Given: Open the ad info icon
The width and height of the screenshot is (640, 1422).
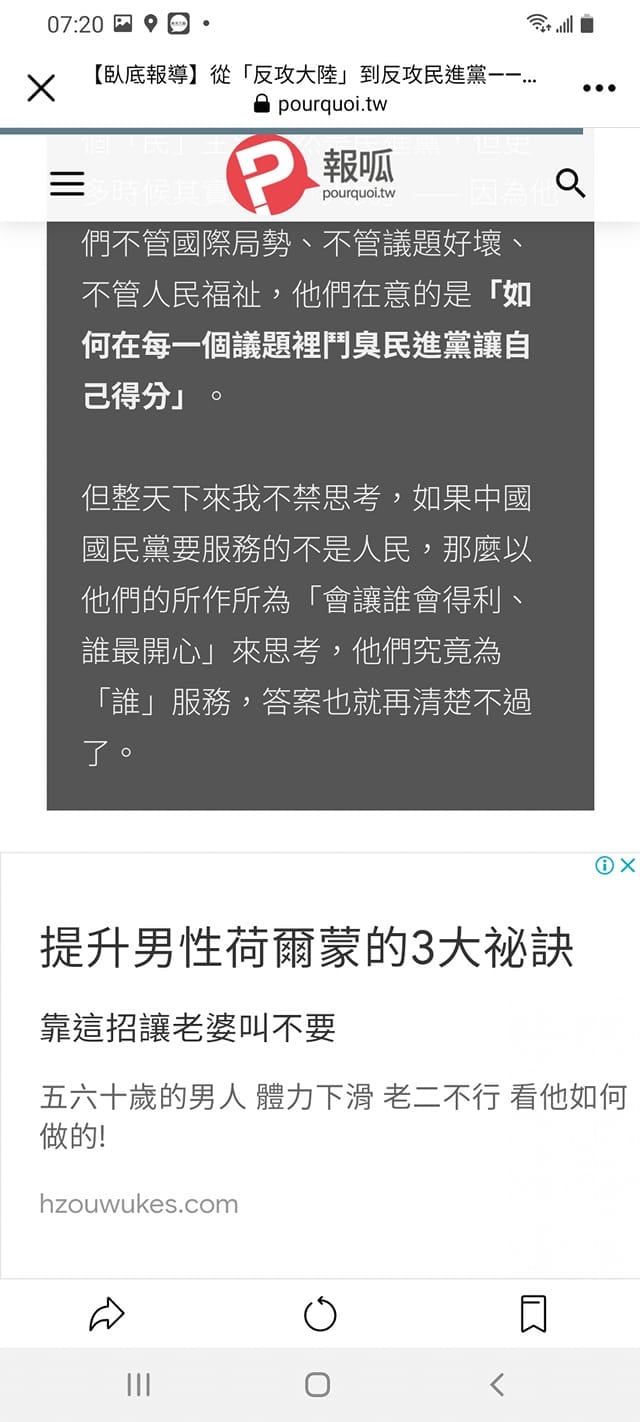Looking at the screenshot, I should coord(604,865).
